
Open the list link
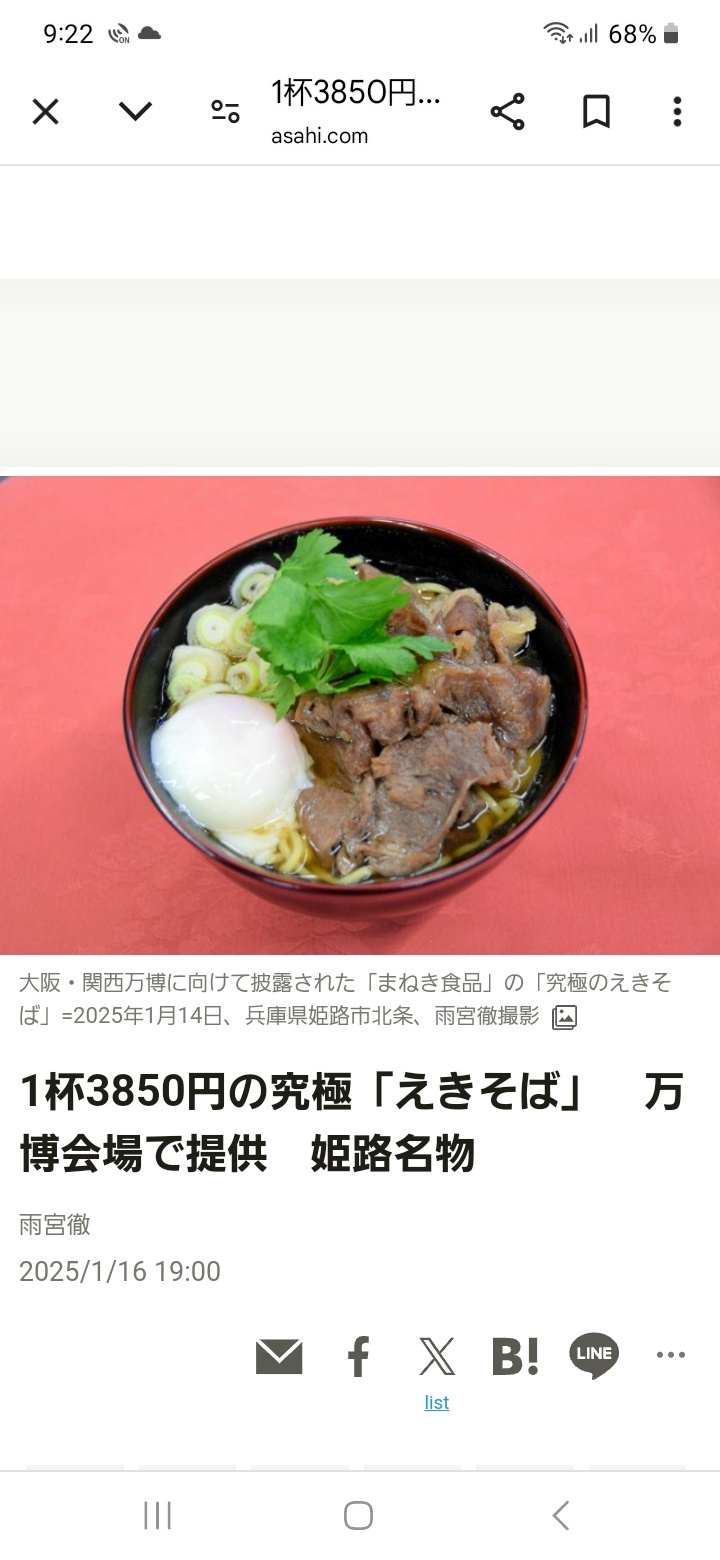click(437, 1402)
